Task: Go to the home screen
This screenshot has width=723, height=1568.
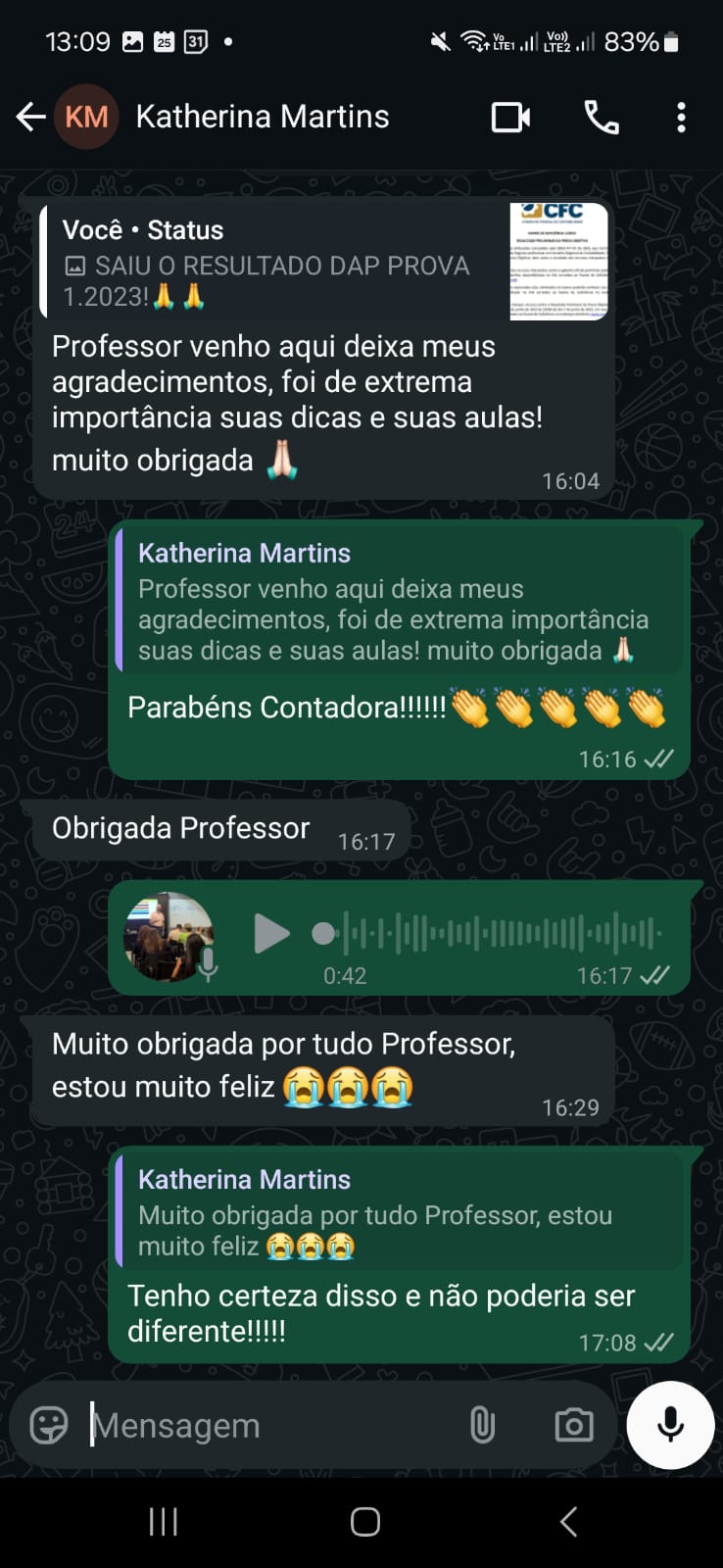Action: point(364,1521)
